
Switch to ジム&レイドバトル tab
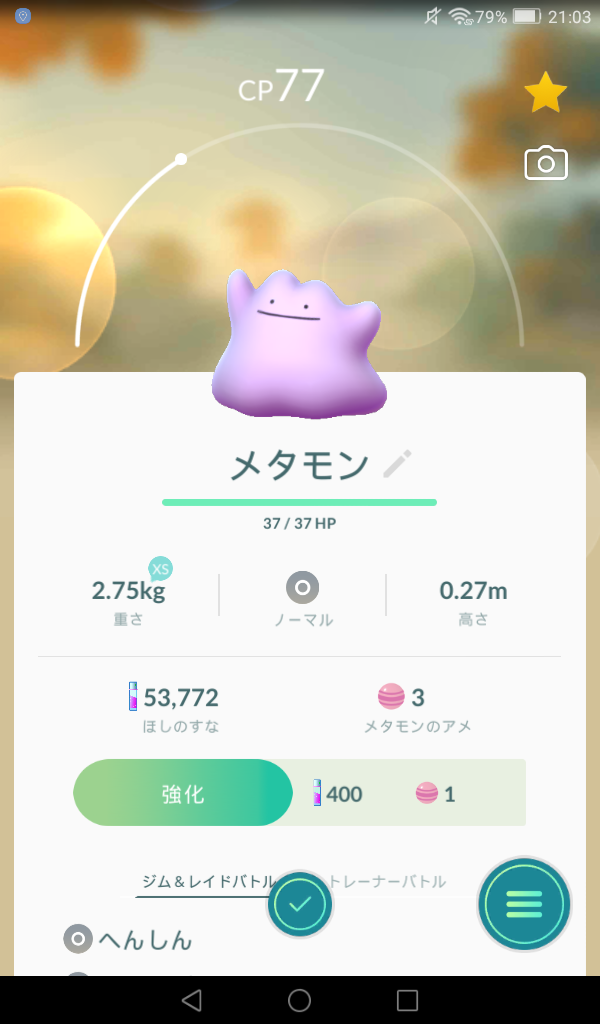pyautogui.click(x=205, y=882)
